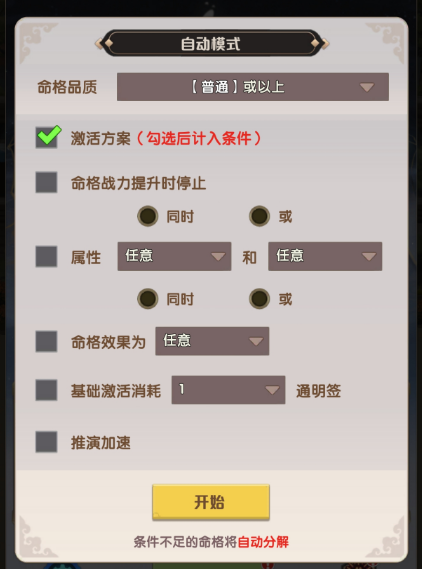Screen dimensions: 422x569
Task: Open the 命格效果为 dropdown
Action: pos(212,341)
